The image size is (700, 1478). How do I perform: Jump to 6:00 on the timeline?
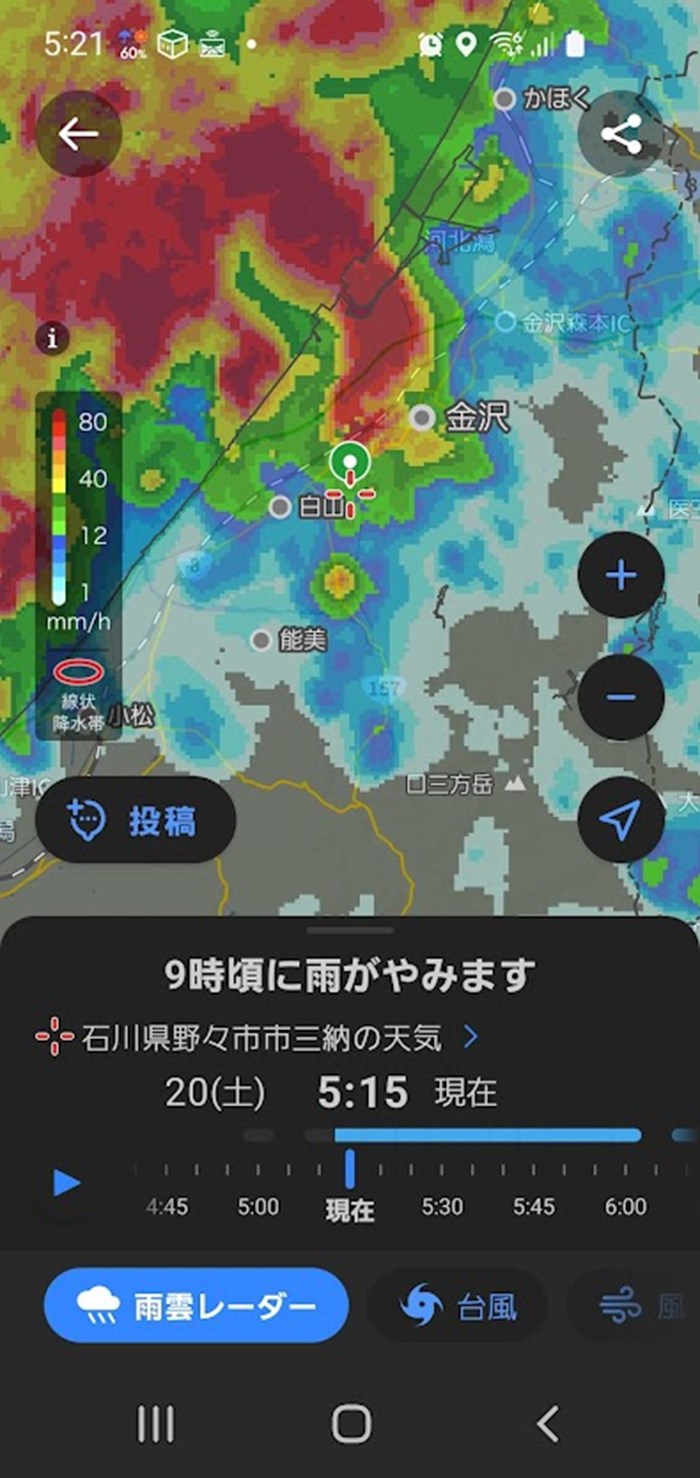pos(625,1207)
